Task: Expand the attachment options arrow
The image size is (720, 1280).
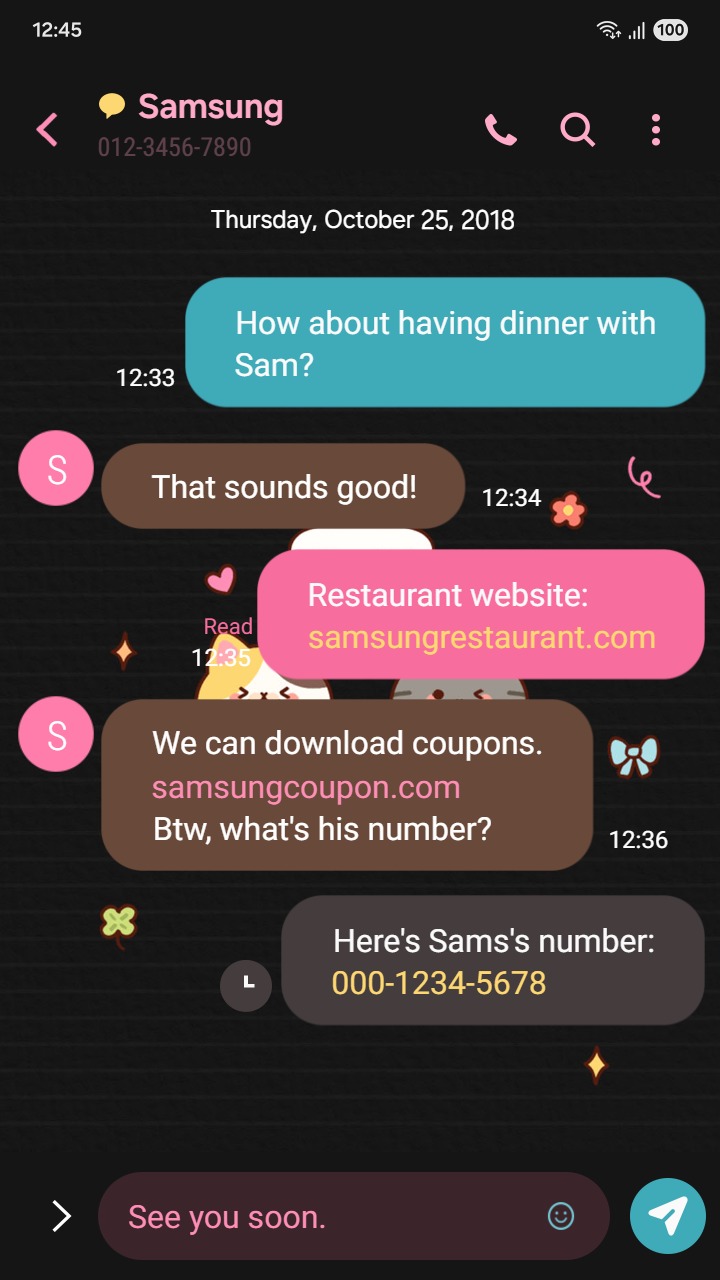Action: pyautogui.click(x=61, y=1216)
